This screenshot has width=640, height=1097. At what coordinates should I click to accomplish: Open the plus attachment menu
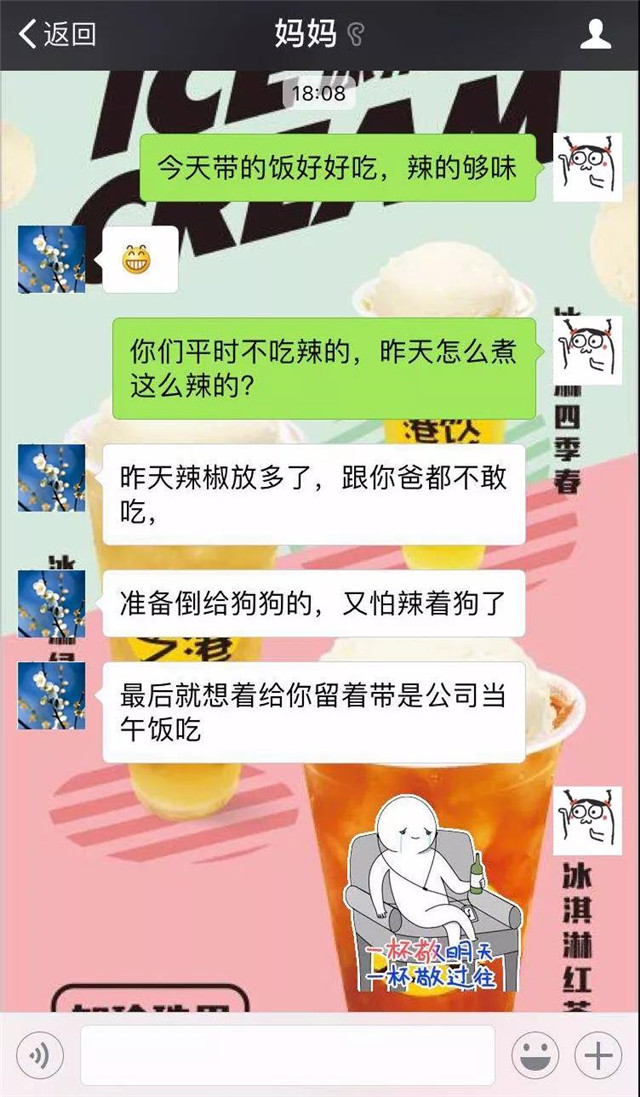[598, 1055]
